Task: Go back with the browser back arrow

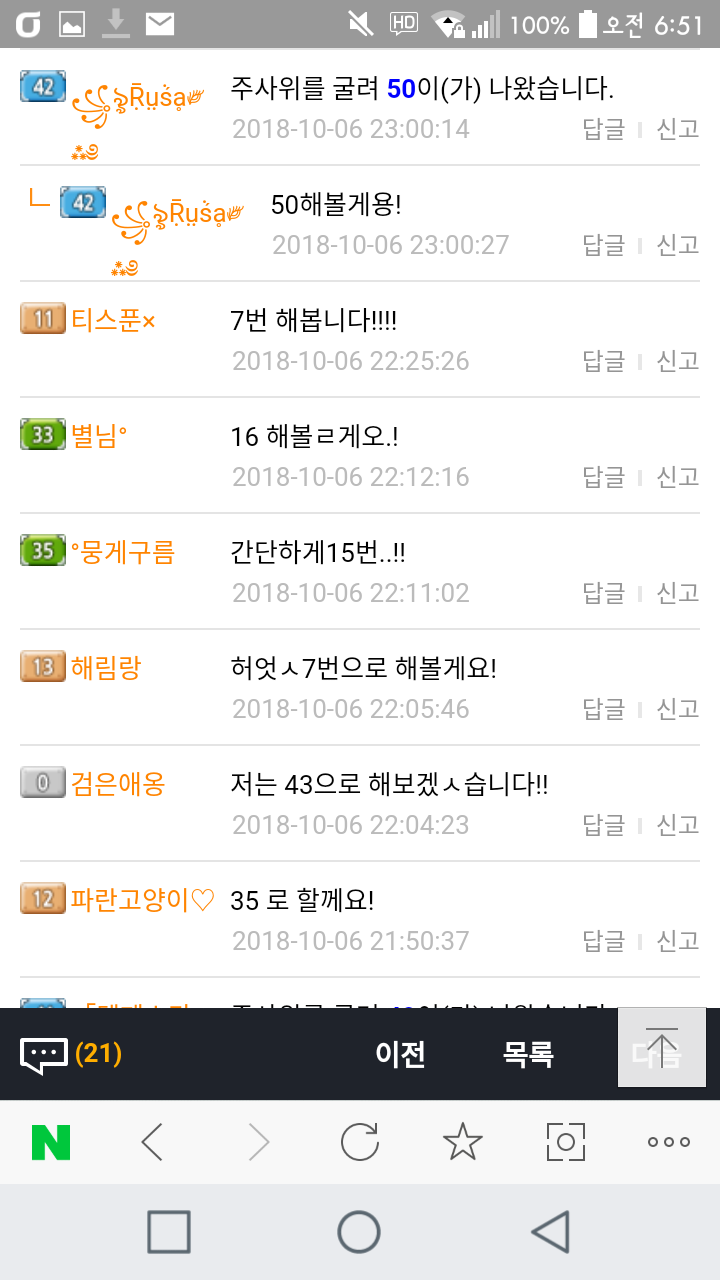Action: click(x=152, y=1142)
